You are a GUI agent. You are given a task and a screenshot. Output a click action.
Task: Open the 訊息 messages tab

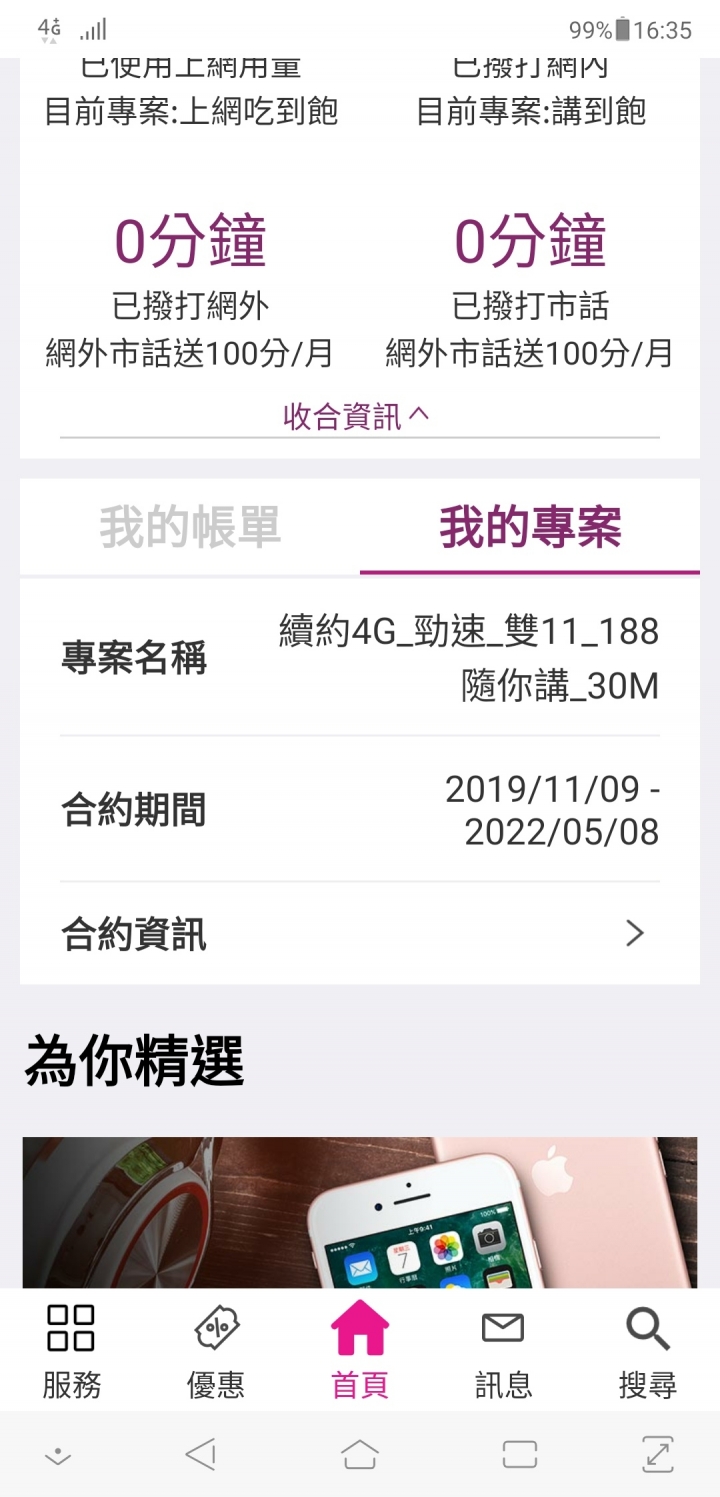(x=503, y=1351)
